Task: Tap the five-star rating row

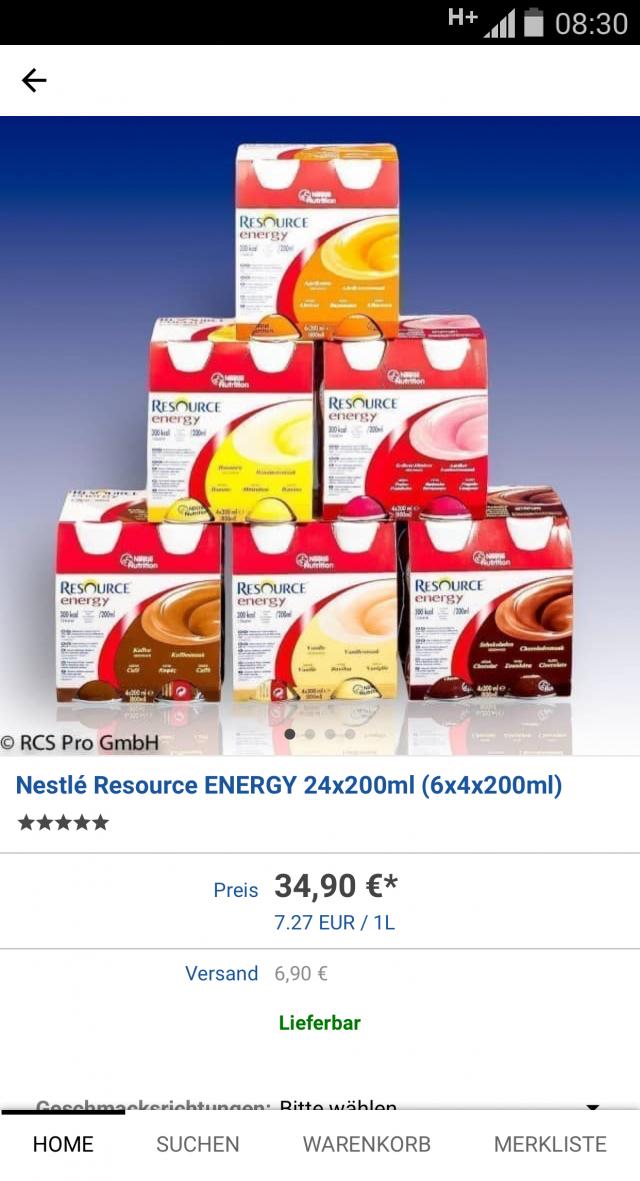Action: tap(63, 823)
